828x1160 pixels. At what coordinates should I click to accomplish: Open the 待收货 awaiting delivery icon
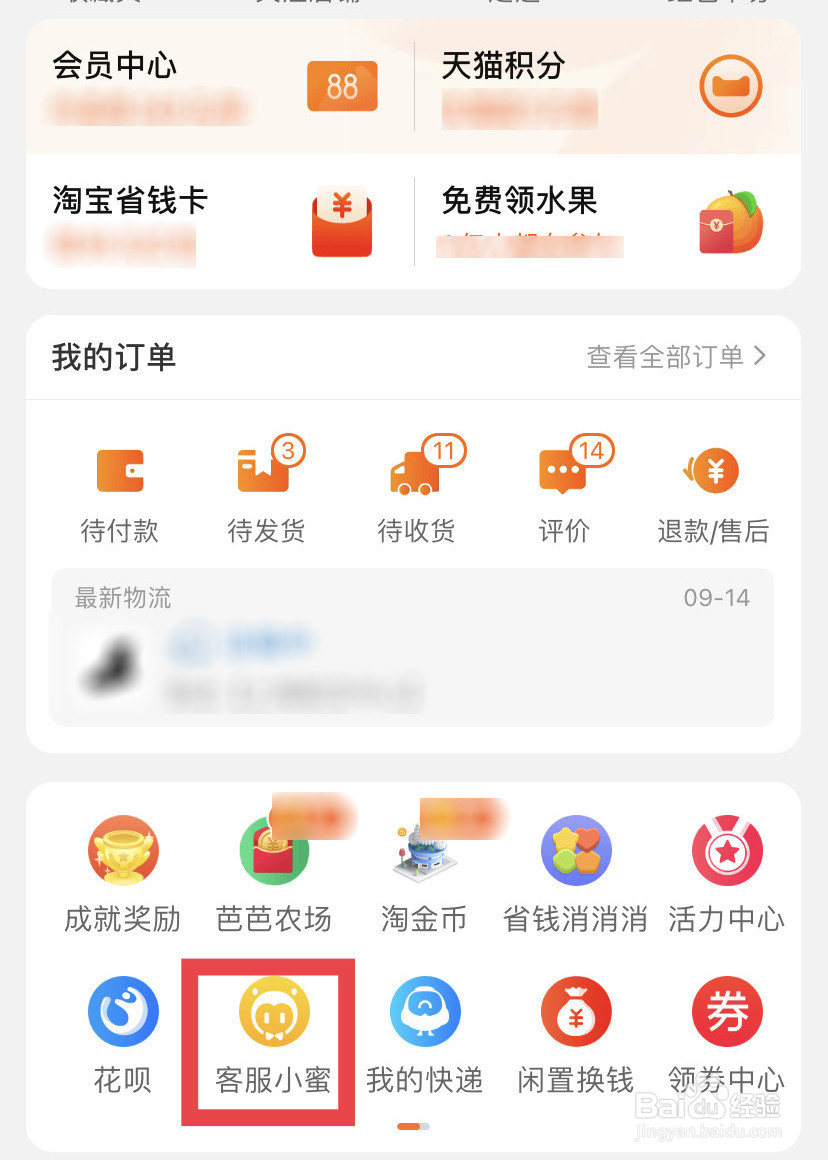pyautogui.click(x=416, y=490)
